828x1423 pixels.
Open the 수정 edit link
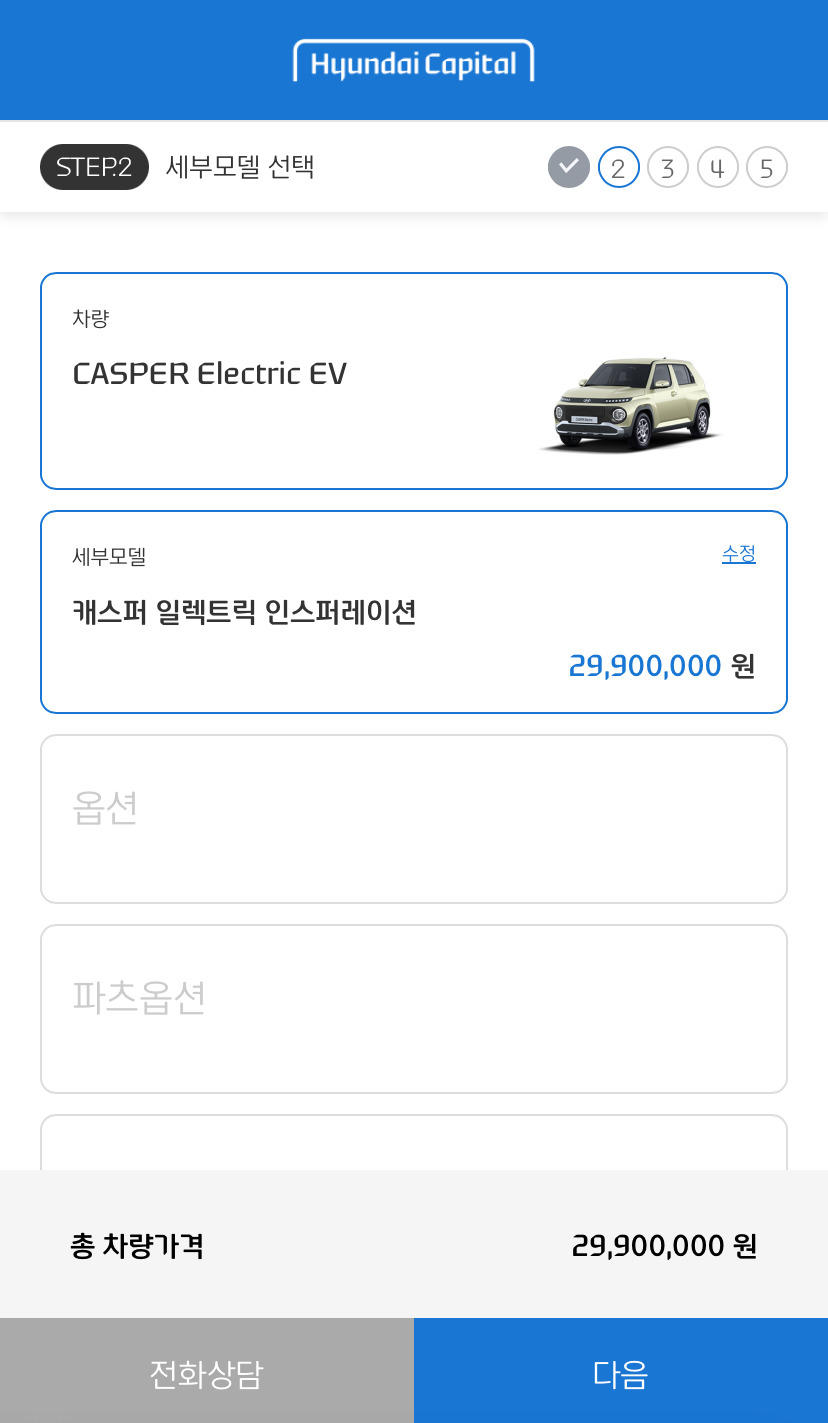pyautogui.click(x=738, y=555)
